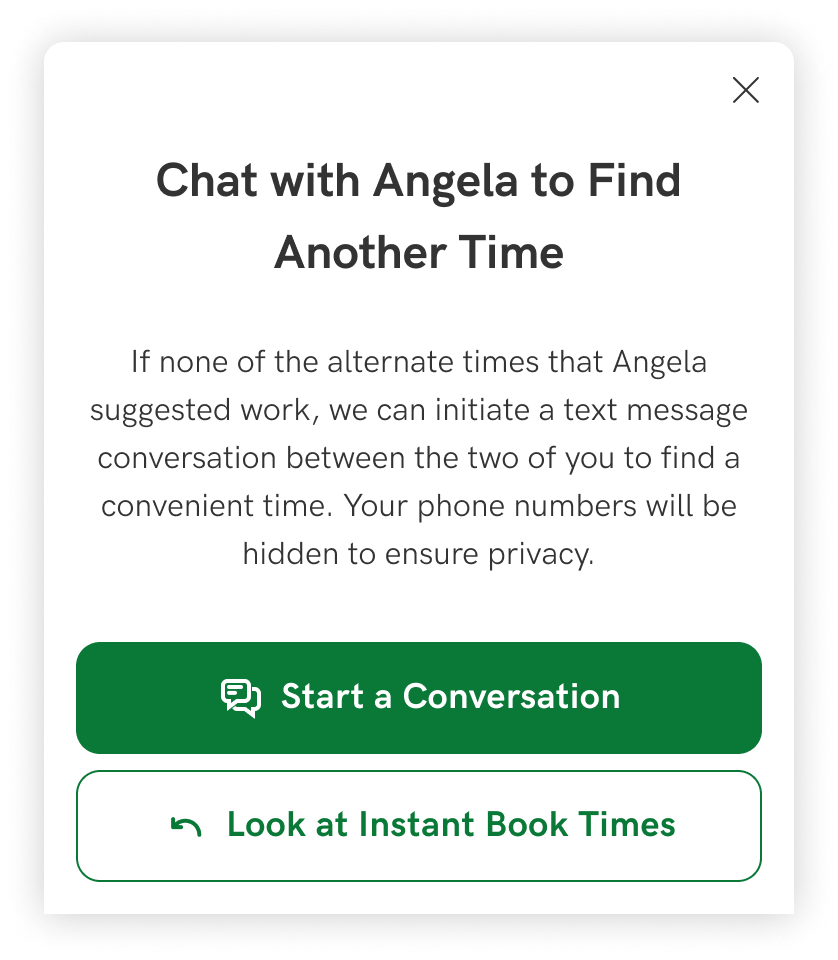Viewport: 838px width, 960px height.
Task: Look at Instant Book Times
Action: 419,825
